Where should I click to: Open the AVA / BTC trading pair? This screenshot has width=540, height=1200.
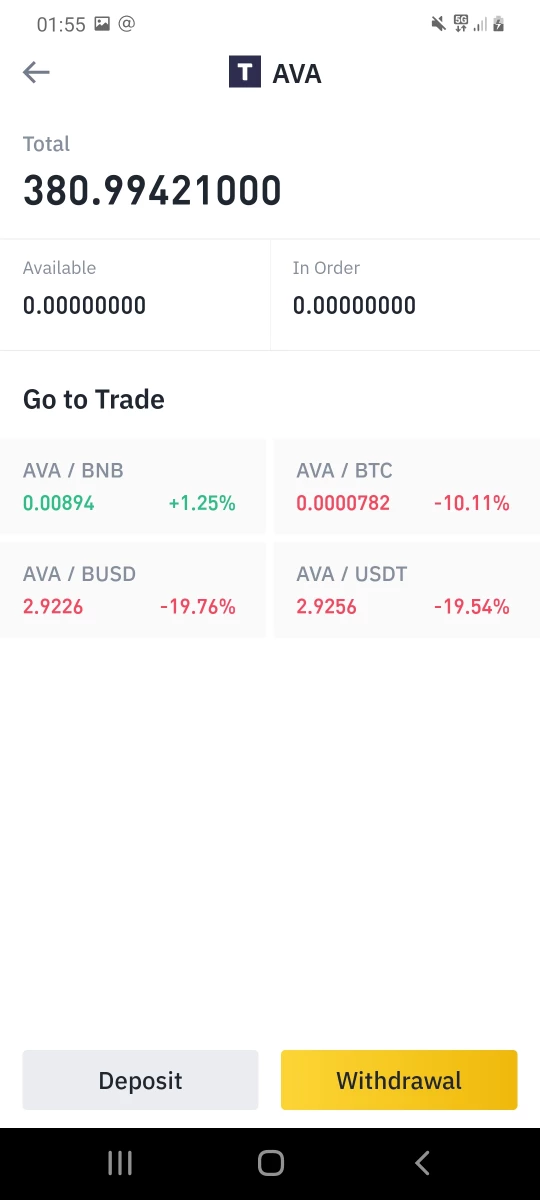tap(407, 486)
